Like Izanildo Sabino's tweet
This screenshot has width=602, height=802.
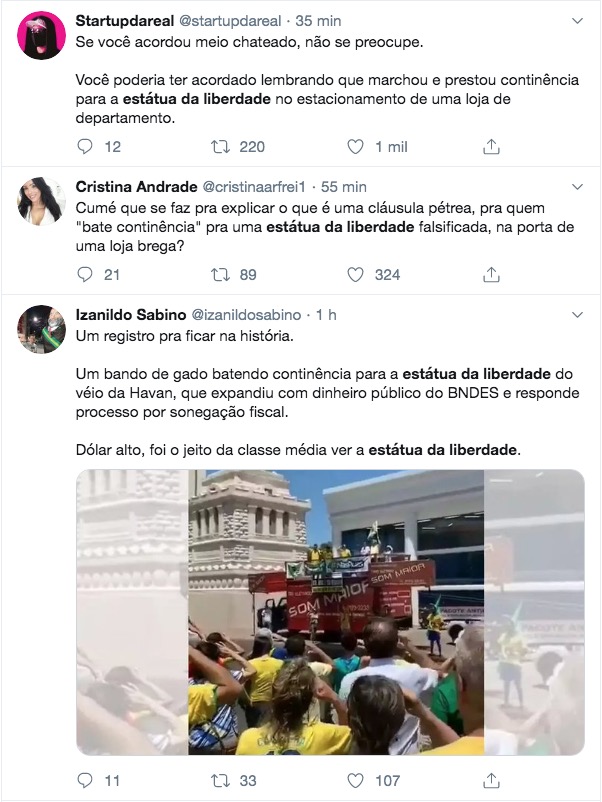pyautogui.click(x=354, y=780)
